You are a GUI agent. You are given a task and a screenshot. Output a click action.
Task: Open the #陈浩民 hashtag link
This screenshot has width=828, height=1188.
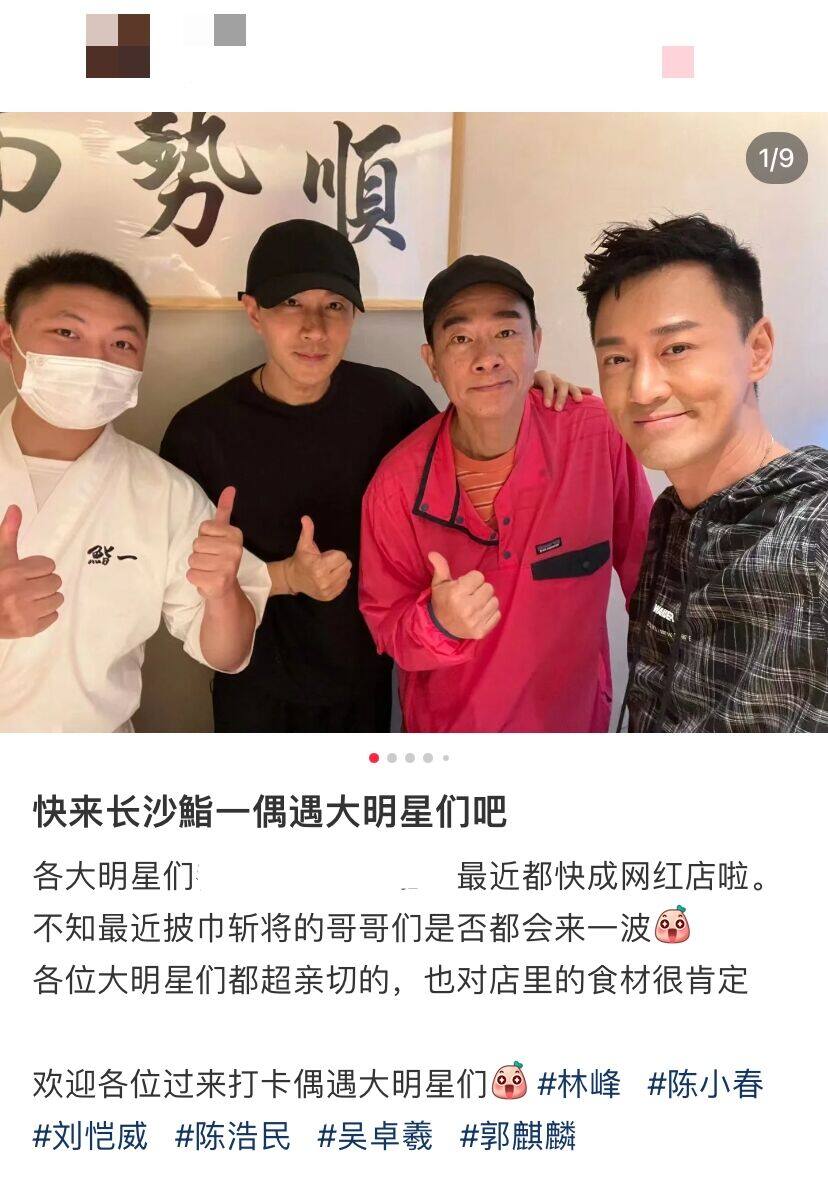[232, 1136]
